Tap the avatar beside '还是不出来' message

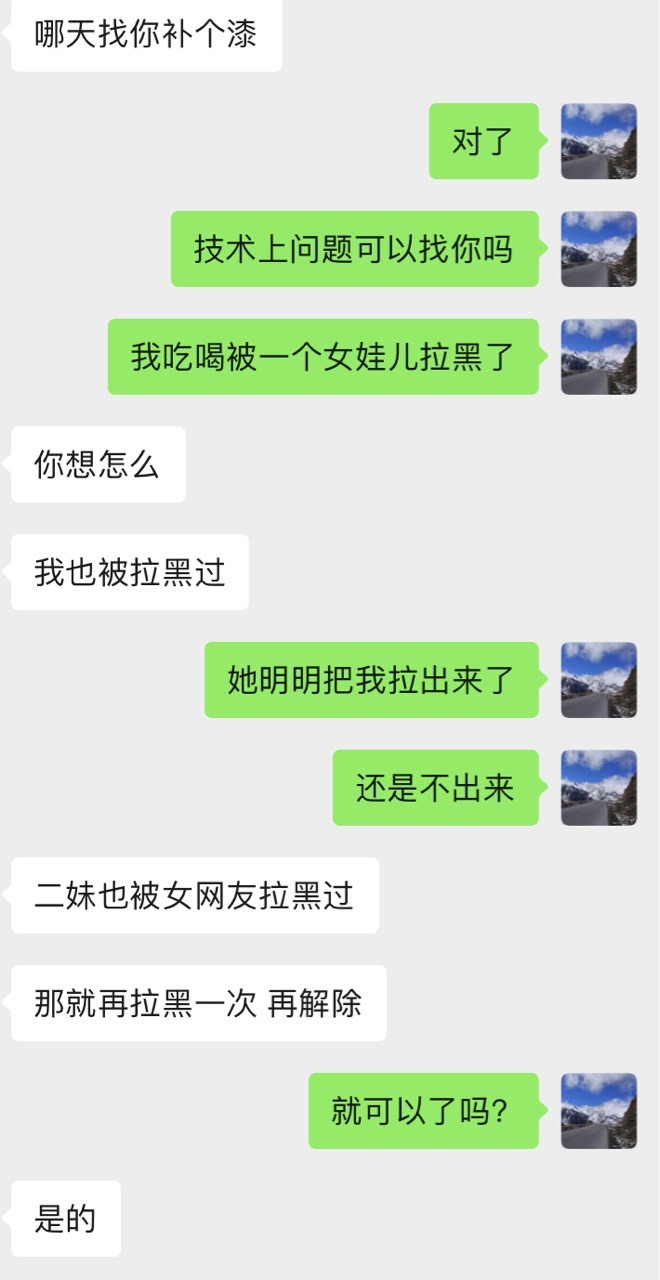point(599,788)
